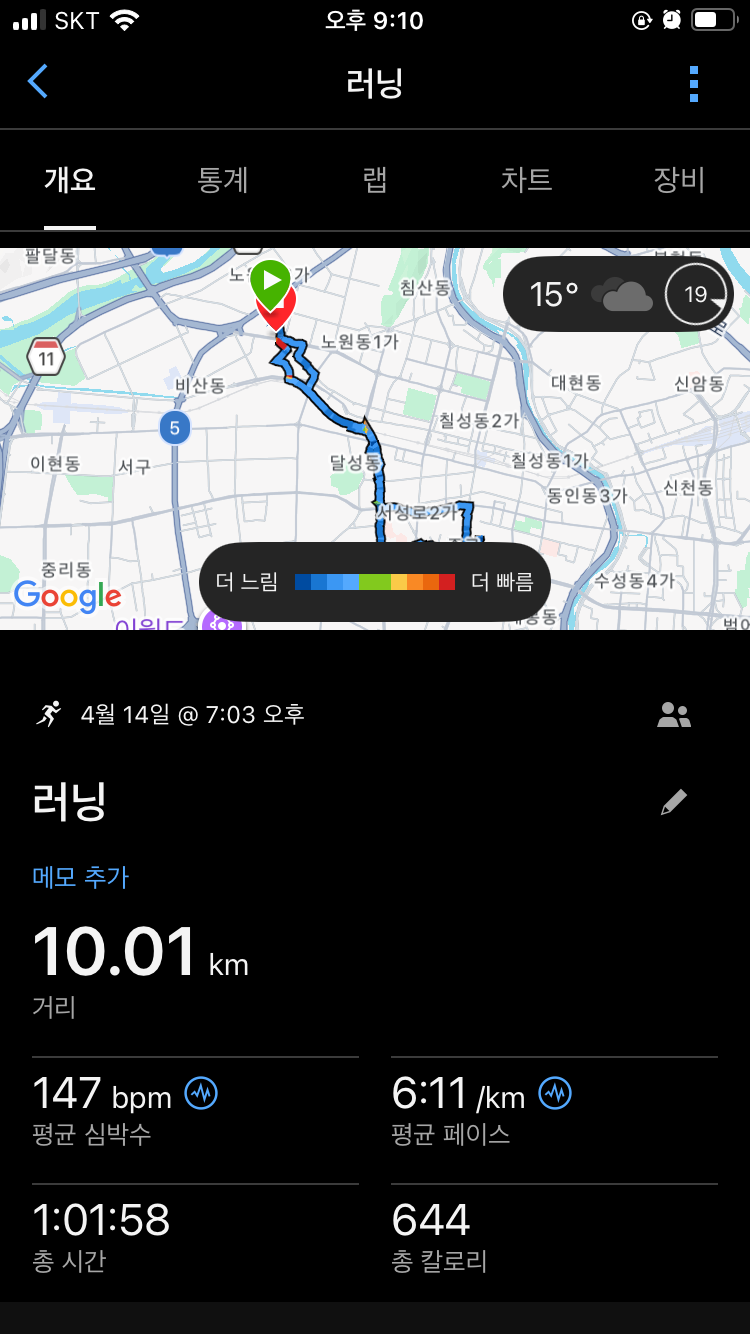Select the 개요 tab

(70, 180)
